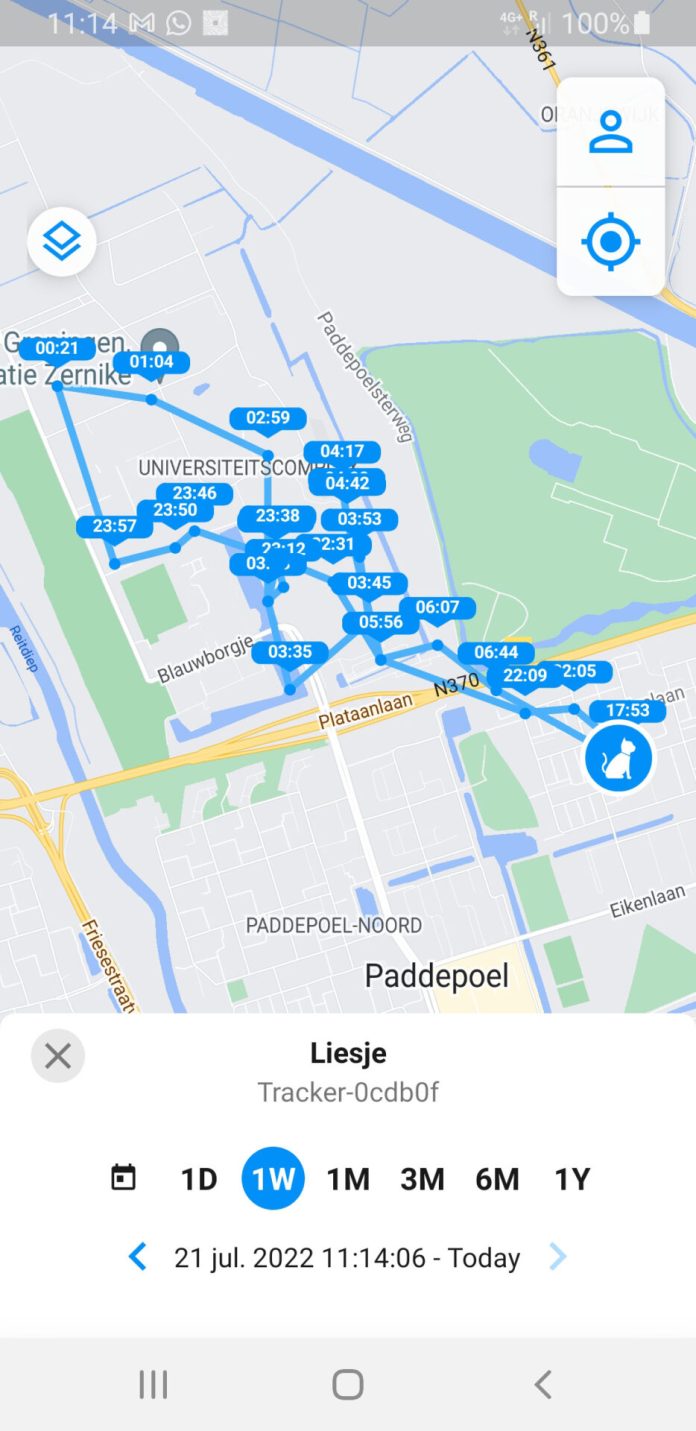Image resolution: width=696 pixels, height=1431 pixels.
Task: Open recent apps from navigation bar
Action: pos(153,1384)
